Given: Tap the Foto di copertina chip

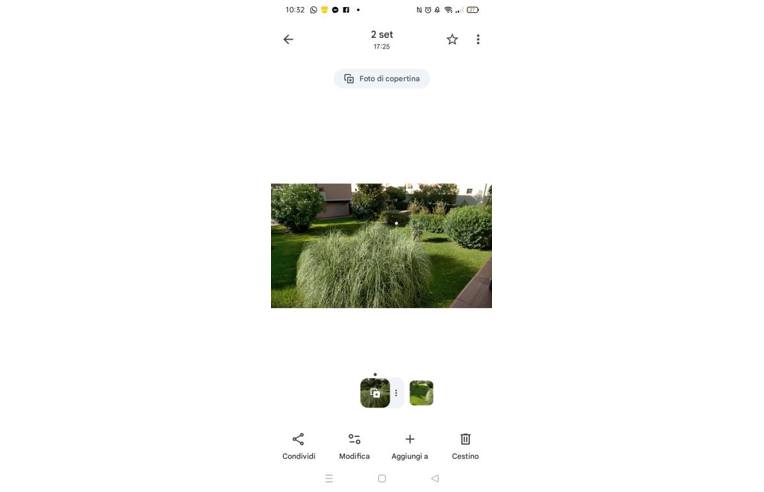Looking at the screenshot, I should coord(381,78).
